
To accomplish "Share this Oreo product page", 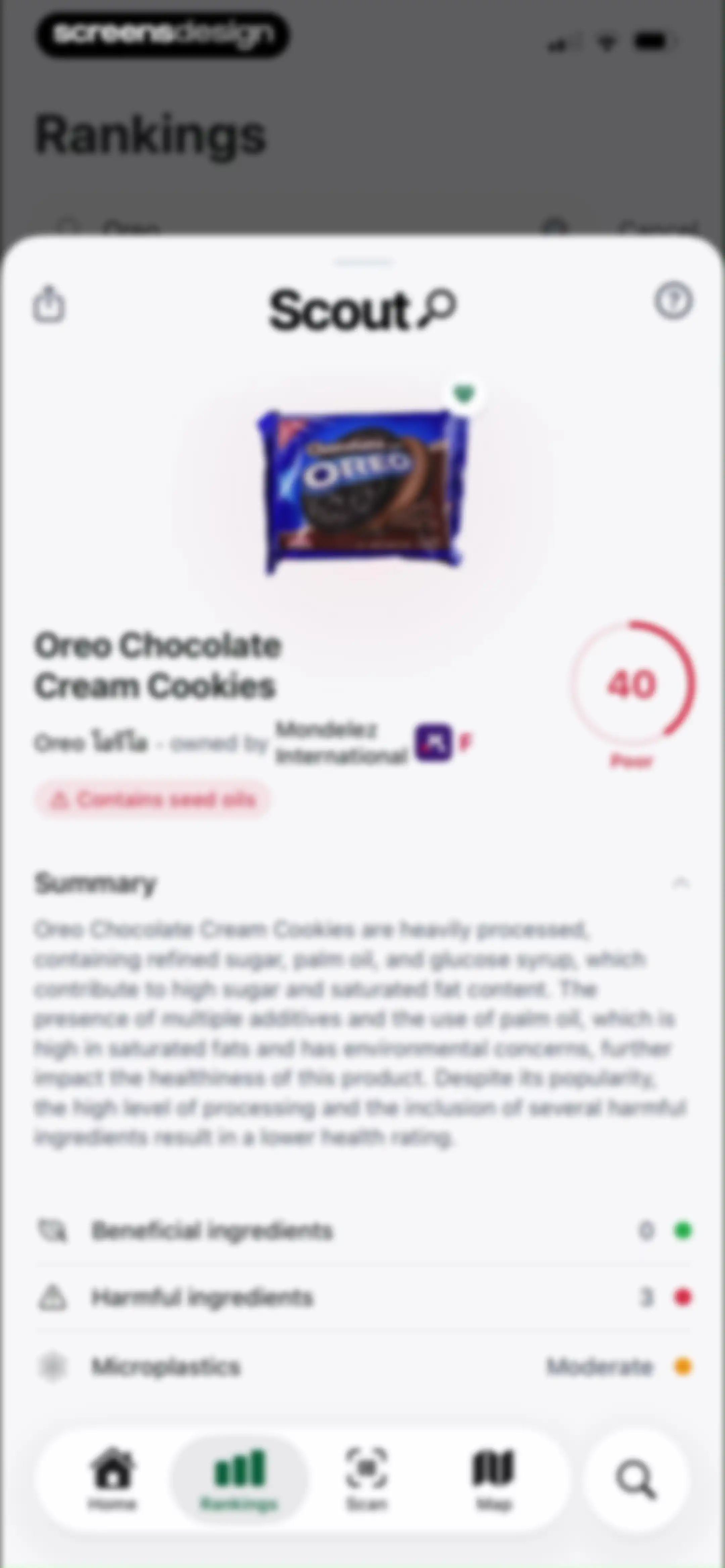I will pyautogui.click(x=49, y=303).
